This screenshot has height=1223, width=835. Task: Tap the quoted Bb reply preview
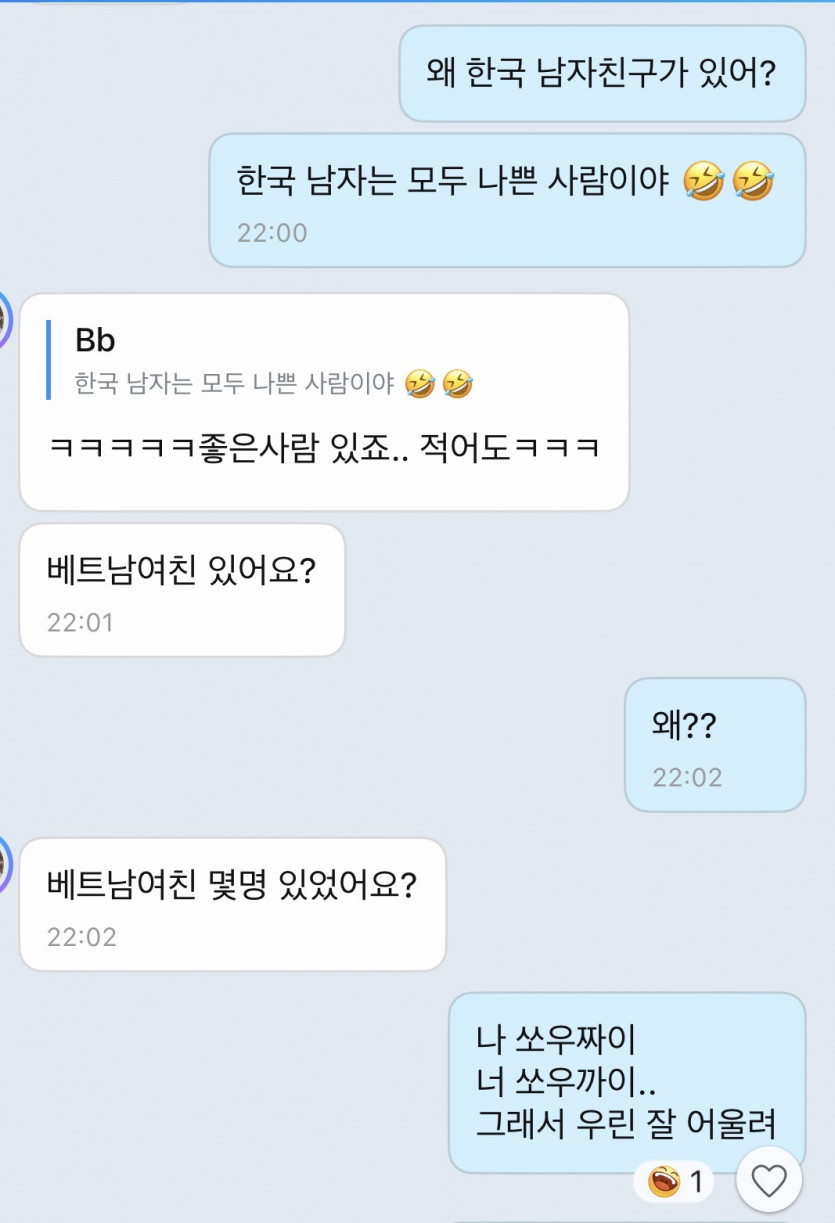(272, 361)
